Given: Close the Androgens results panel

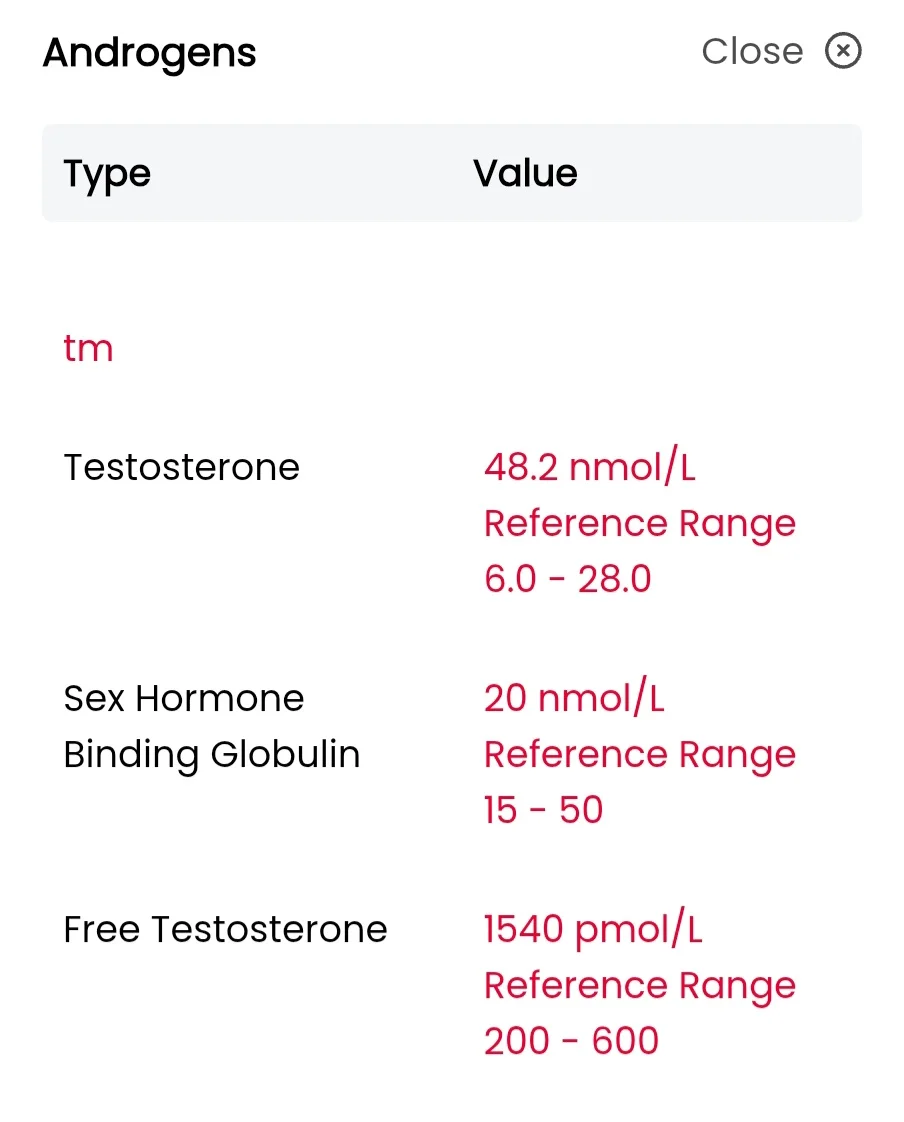Looking at the screenshot, I should coord(841,51).
